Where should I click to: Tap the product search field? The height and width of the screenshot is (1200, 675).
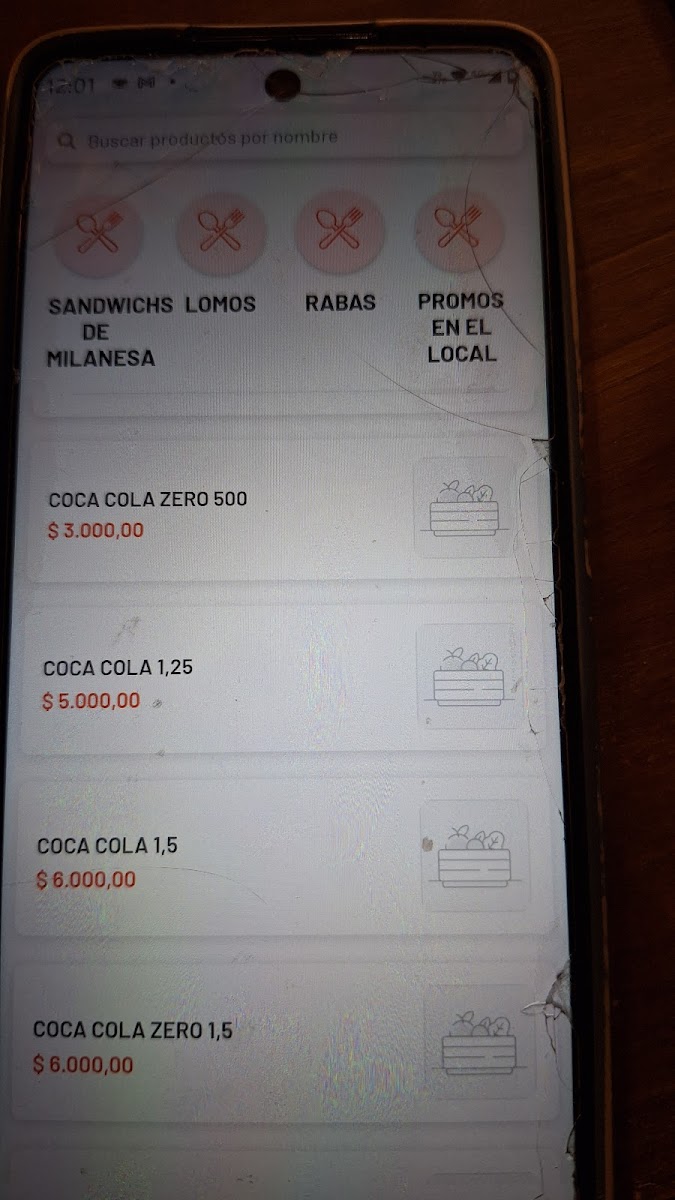[x=285, y=140]
